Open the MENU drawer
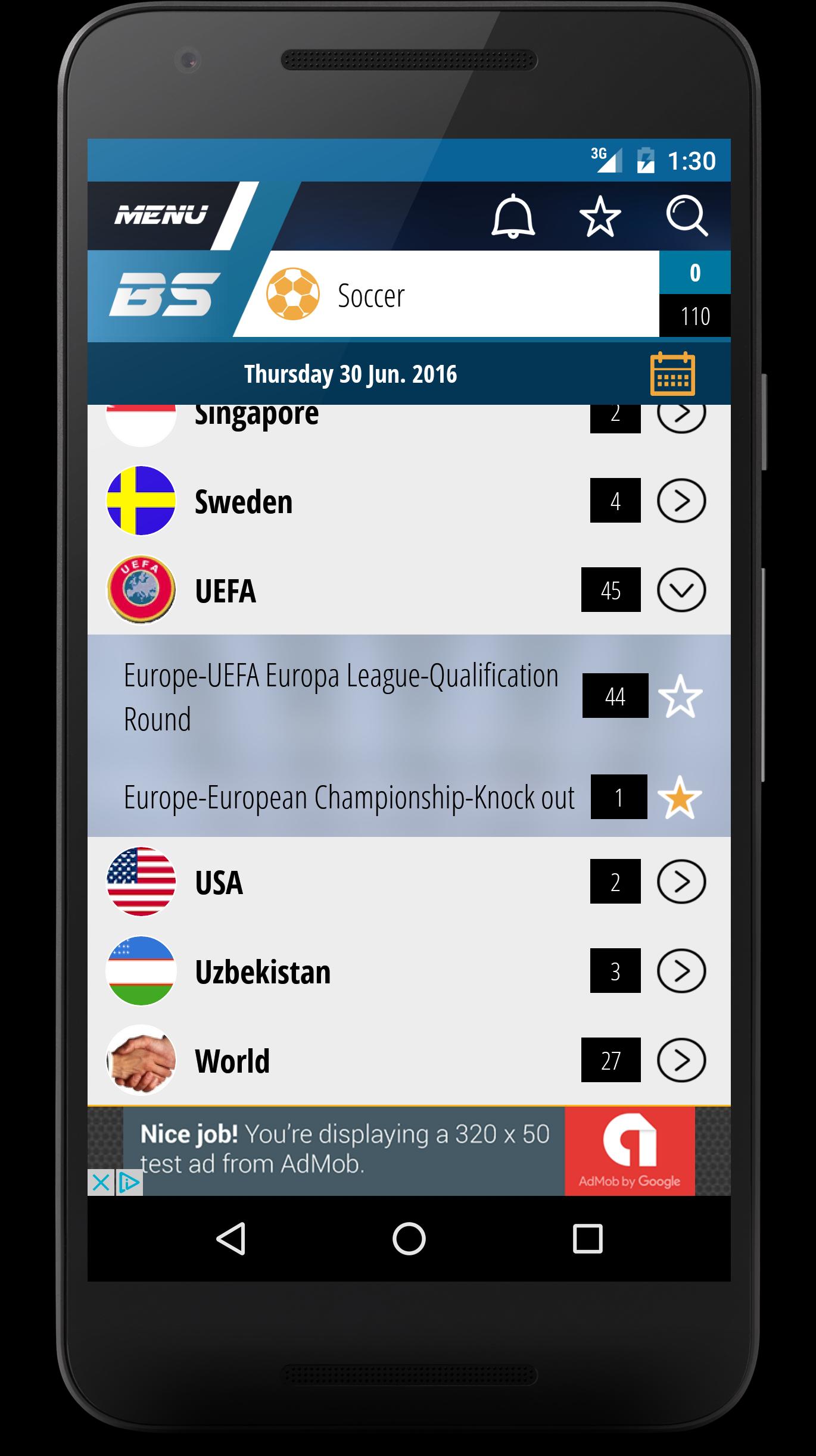The width and height of the screenshot is (816, 1456). tap(162, 215)
